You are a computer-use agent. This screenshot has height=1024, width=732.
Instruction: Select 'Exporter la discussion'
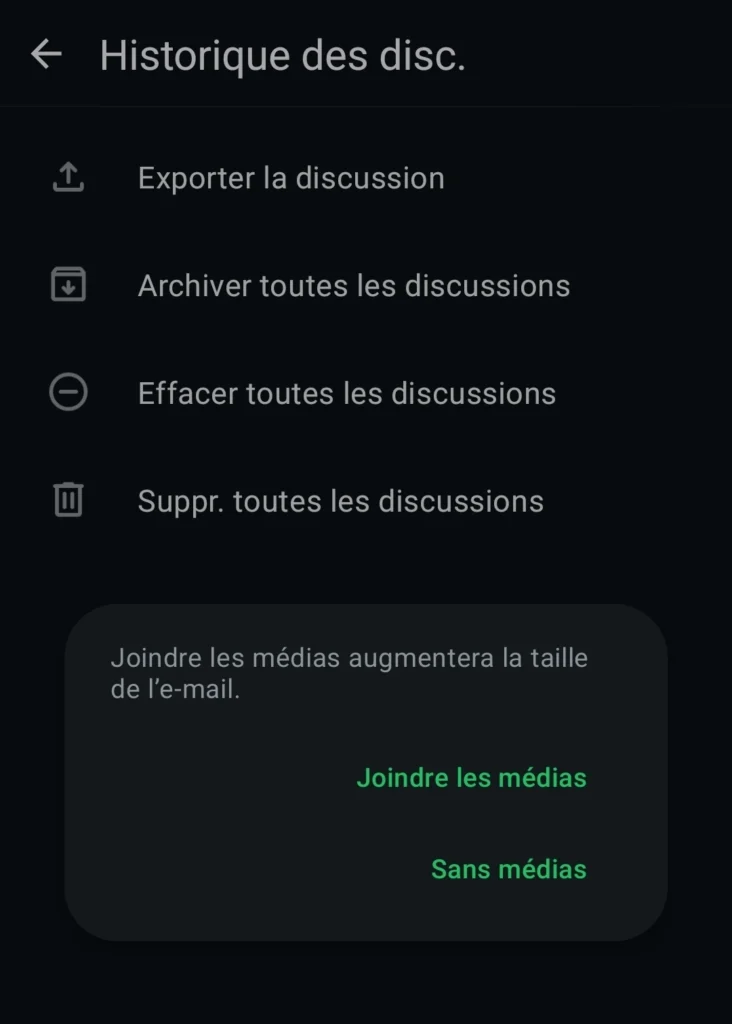[291, 178]
